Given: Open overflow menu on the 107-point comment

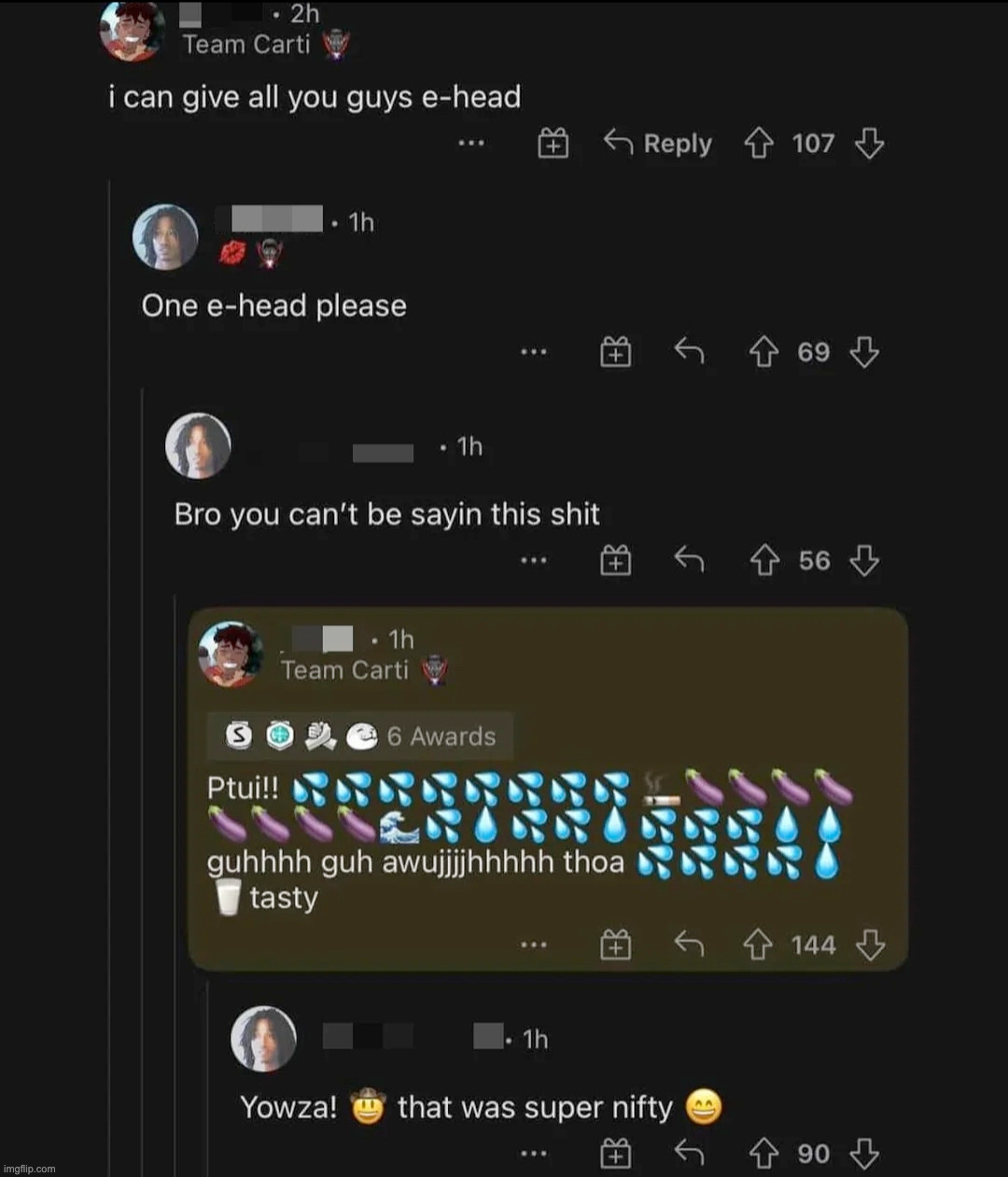Looking at the screenshot, I should point(471,144).
